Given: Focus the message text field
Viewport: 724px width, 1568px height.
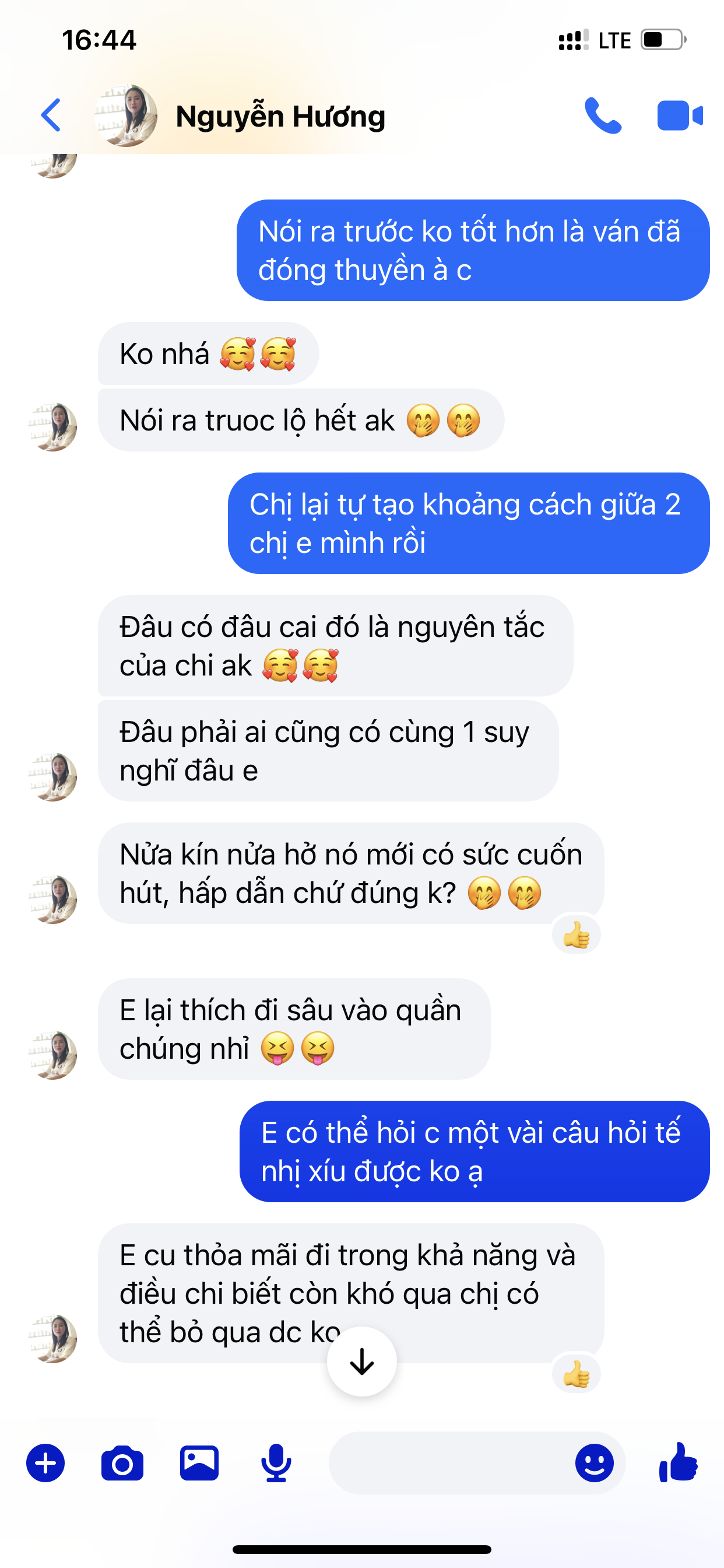Looking at the screenshot, I should 450,1462.
